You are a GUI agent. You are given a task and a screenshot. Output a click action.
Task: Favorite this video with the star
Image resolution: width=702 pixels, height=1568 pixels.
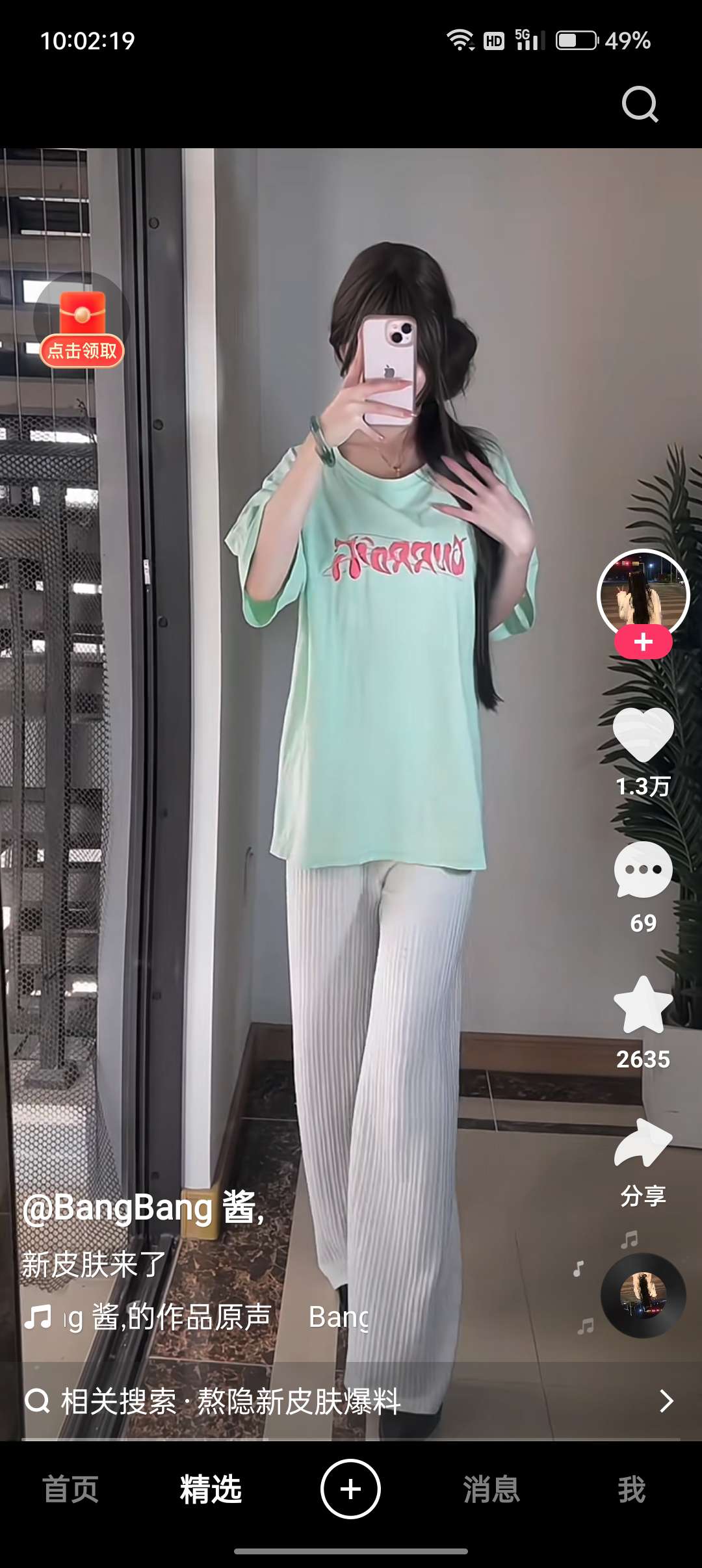pos(643,1006)
